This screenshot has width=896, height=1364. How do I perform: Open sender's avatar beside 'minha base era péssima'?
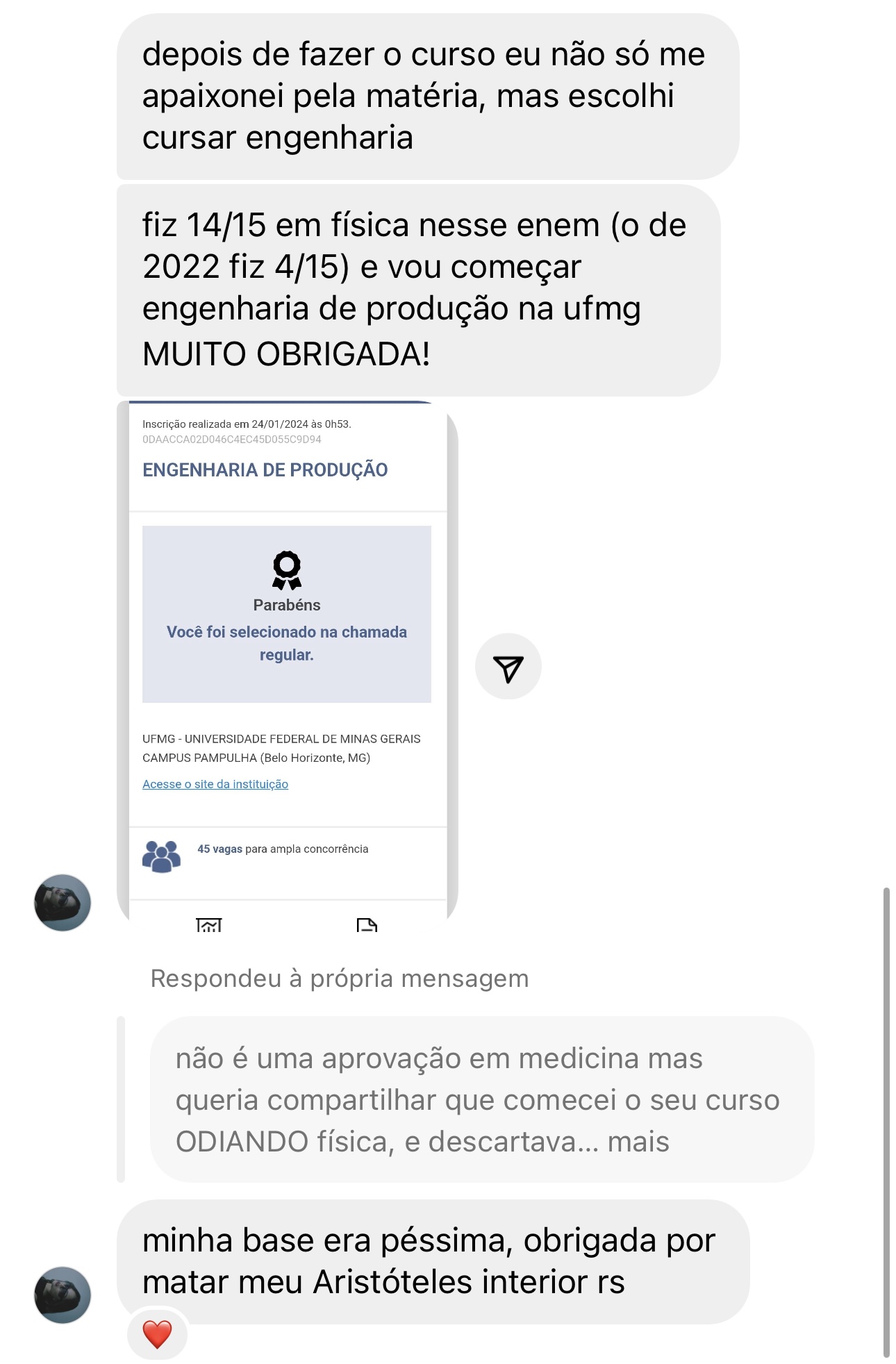point(63,1295)
